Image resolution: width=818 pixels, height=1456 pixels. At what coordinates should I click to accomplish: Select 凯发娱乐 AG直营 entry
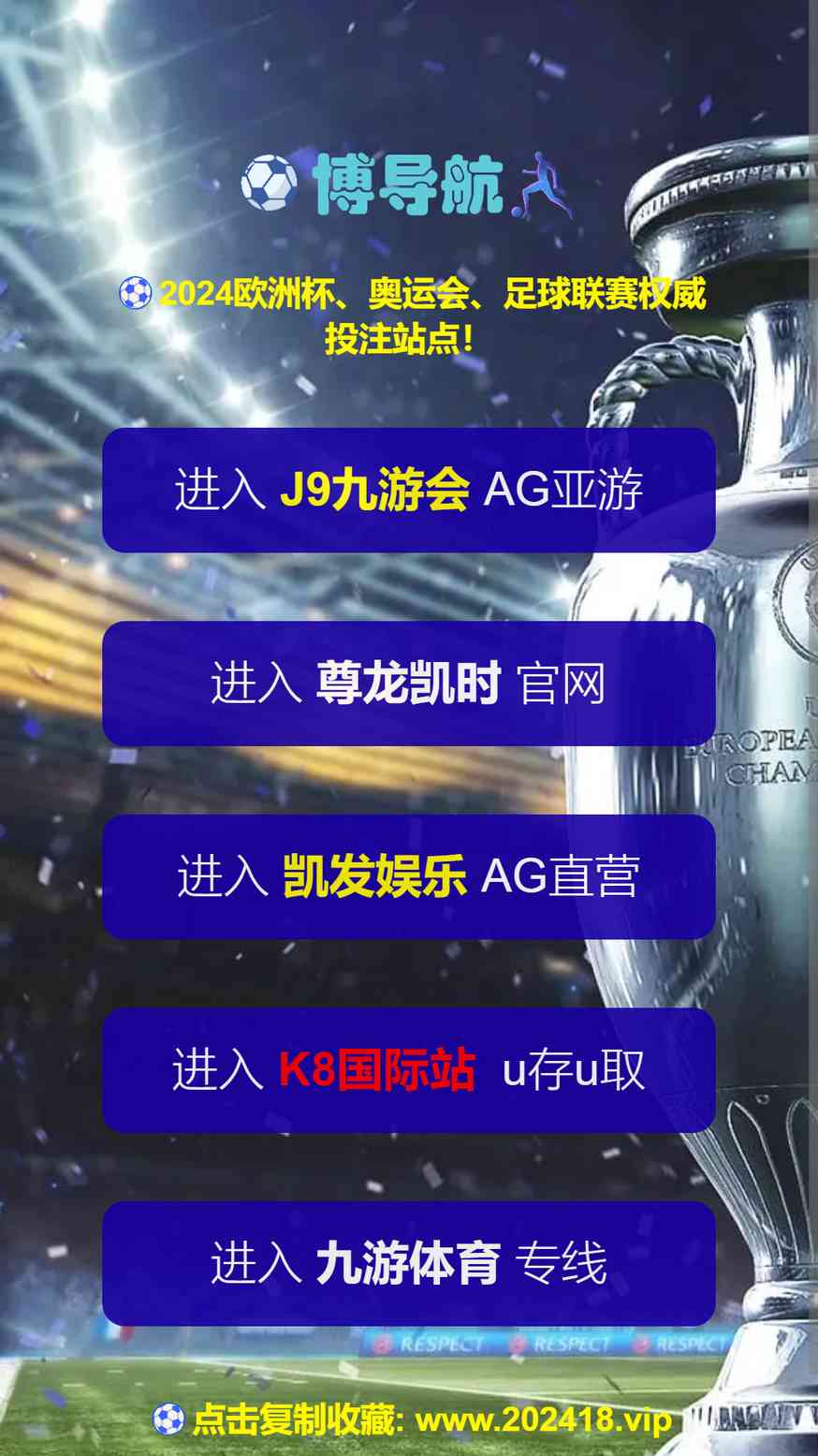[409, 876]
